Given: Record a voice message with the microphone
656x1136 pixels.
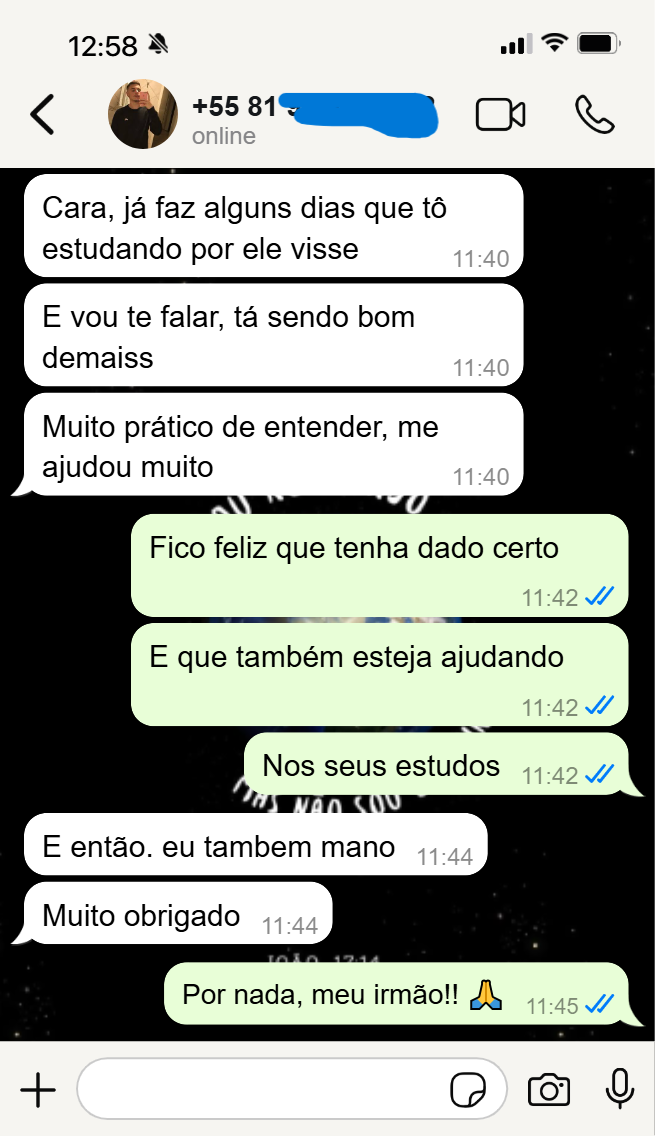Looking at the screenshot, I should [619, 1088].
